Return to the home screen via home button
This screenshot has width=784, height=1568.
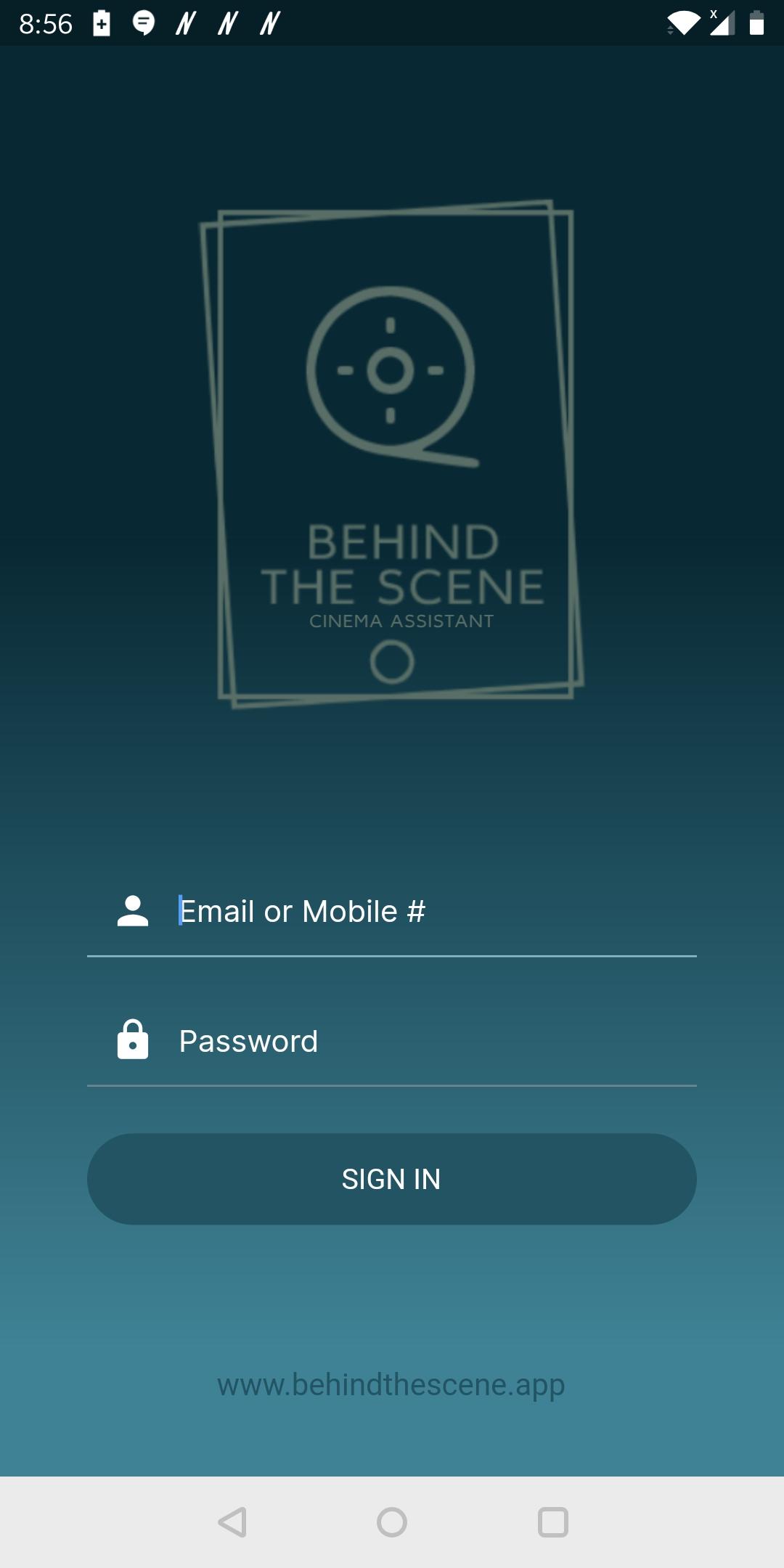pyautogui.click(x=392, y=1522)
